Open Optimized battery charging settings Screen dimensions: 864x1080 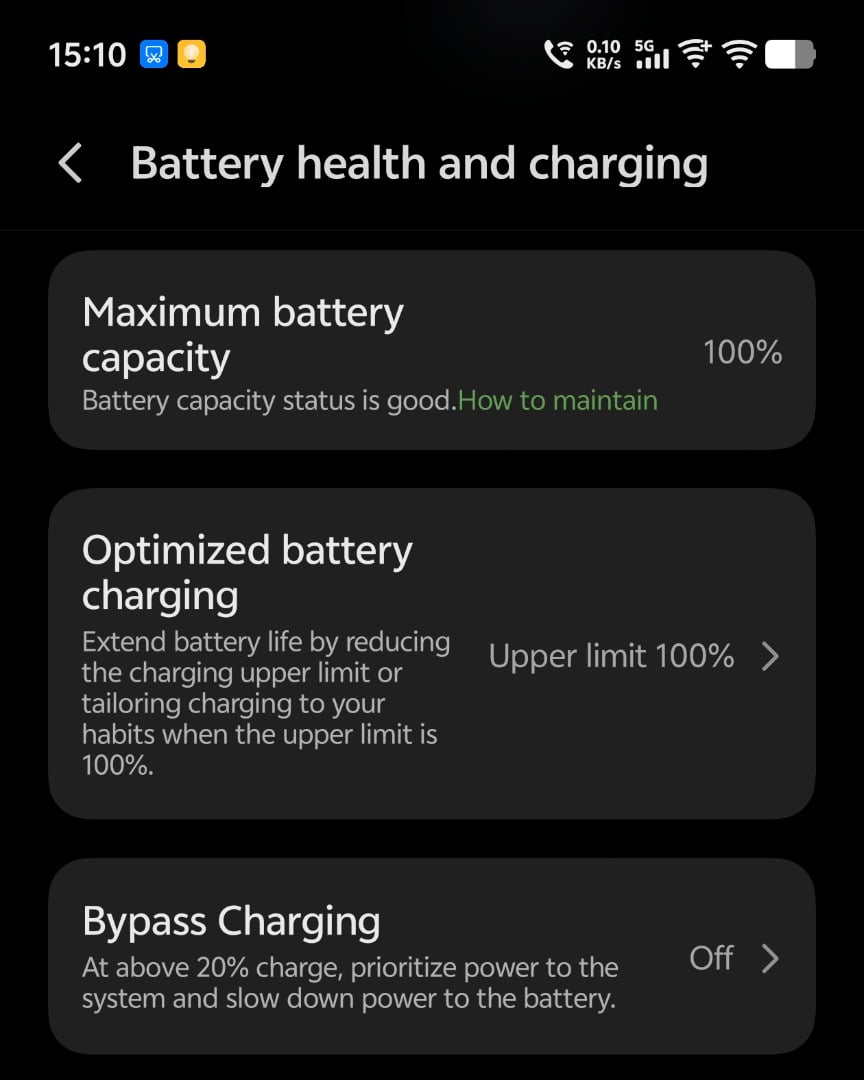[431, 655]
